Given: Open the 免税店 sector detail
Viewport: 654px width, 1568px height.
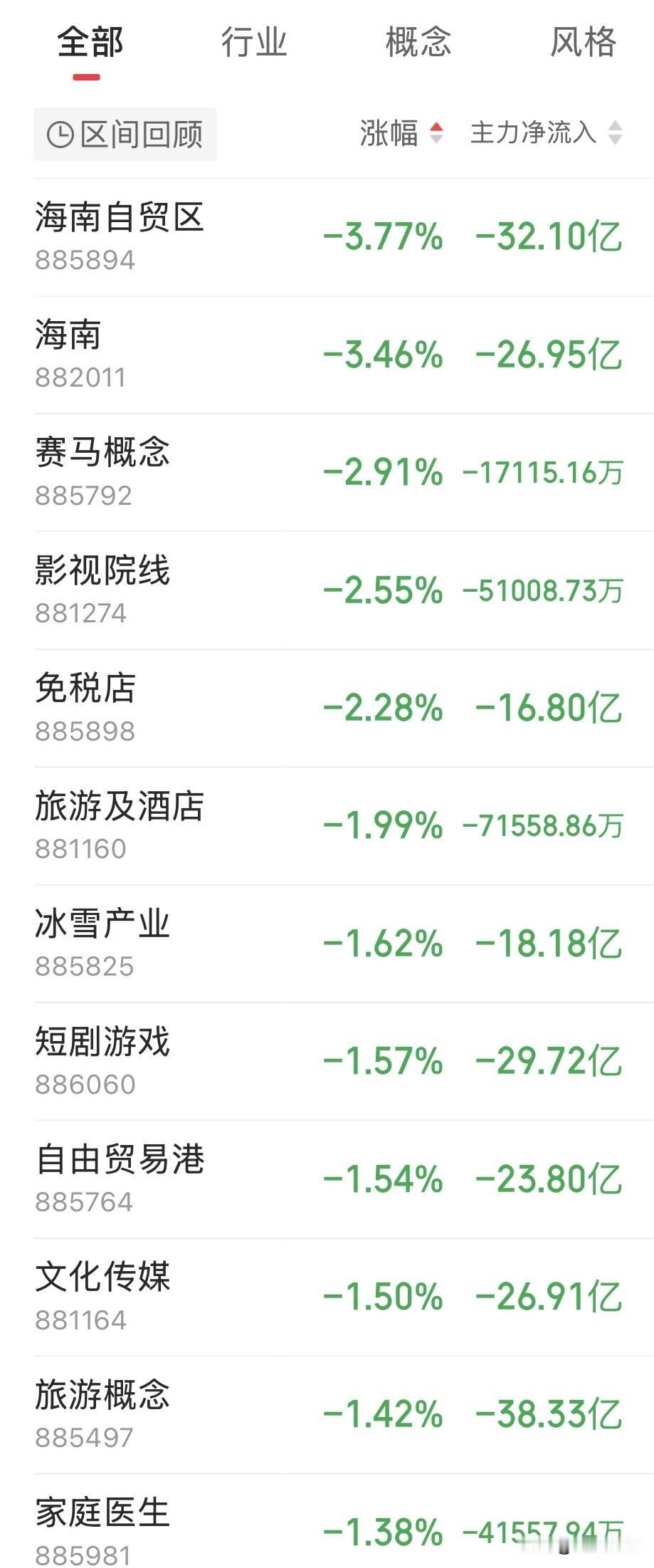Looking at the screenshot, I should 327,709.
